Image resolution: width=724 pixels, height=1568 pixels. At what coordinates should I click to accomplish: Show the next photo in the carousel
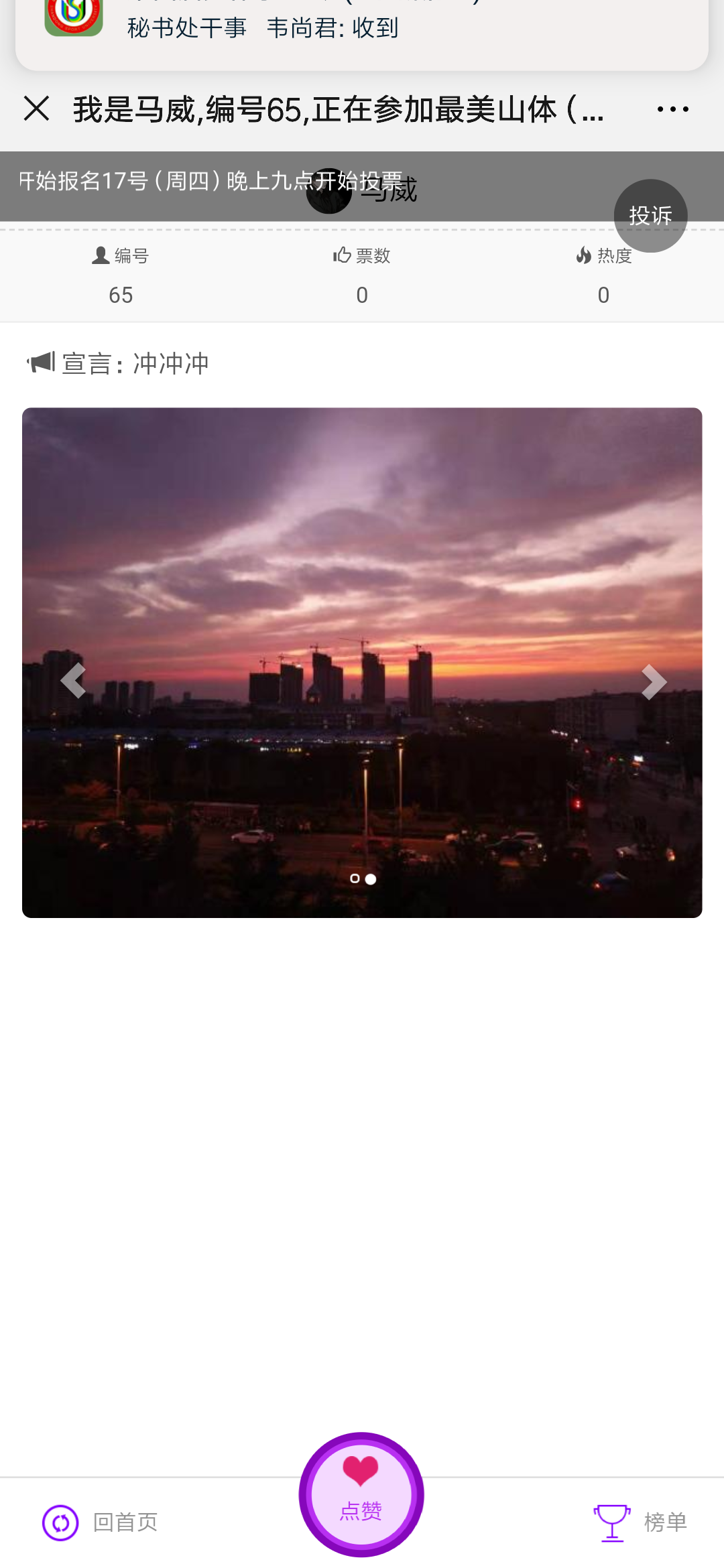coord(654,681)
